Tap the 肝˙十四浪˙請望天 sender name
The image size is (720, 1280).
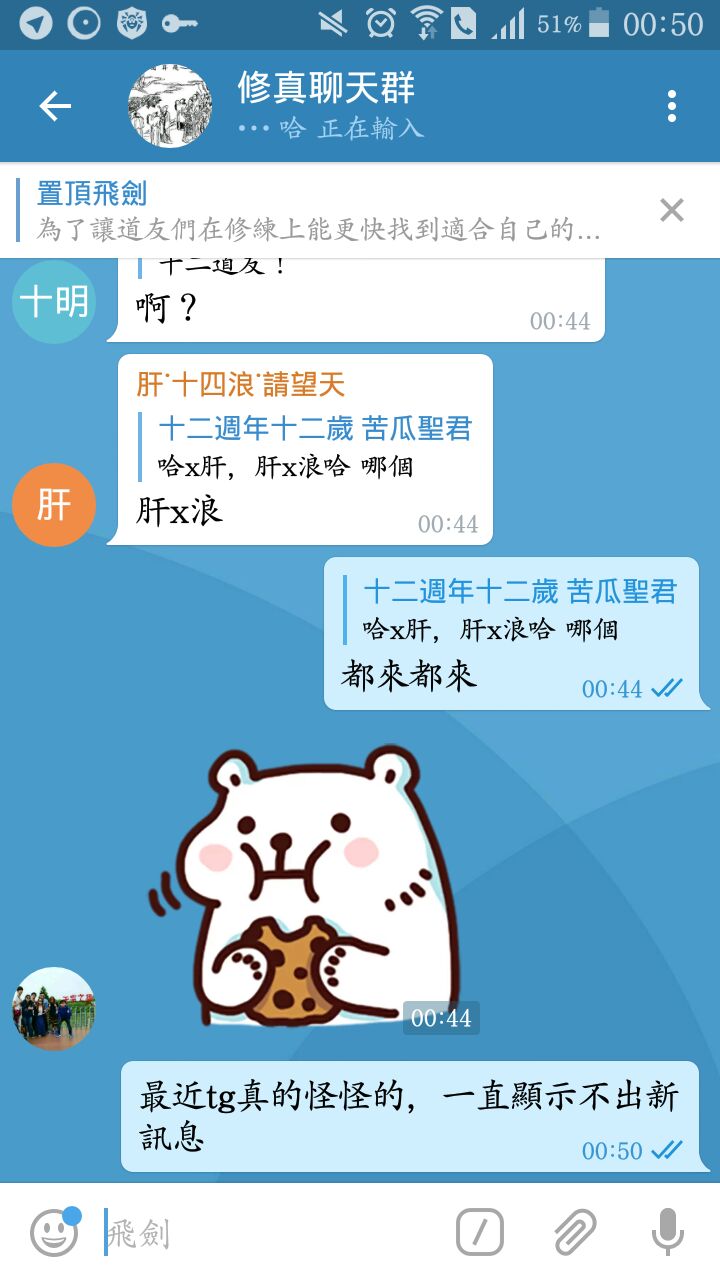240,384
